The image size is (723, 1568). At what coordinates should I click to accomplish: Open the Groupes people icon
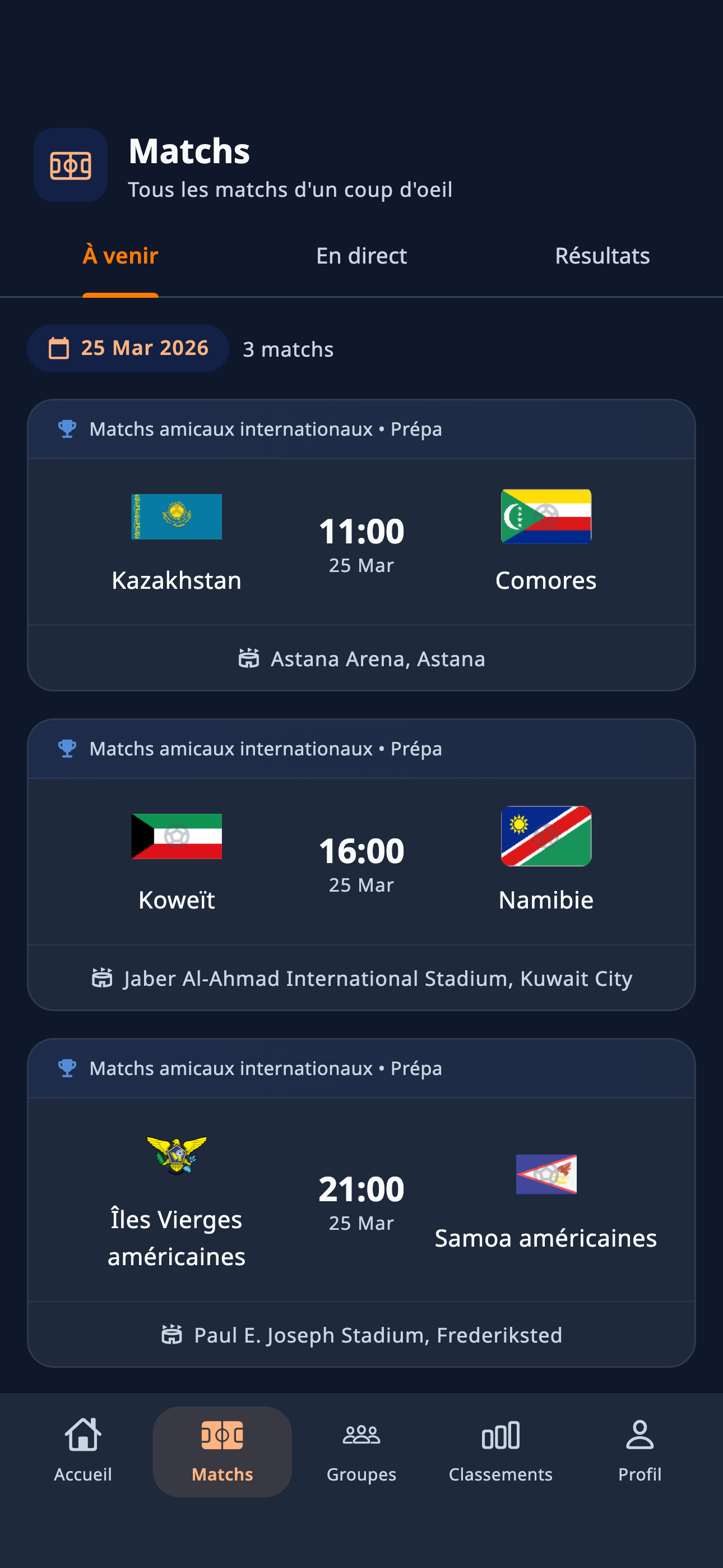(361, 1435)
